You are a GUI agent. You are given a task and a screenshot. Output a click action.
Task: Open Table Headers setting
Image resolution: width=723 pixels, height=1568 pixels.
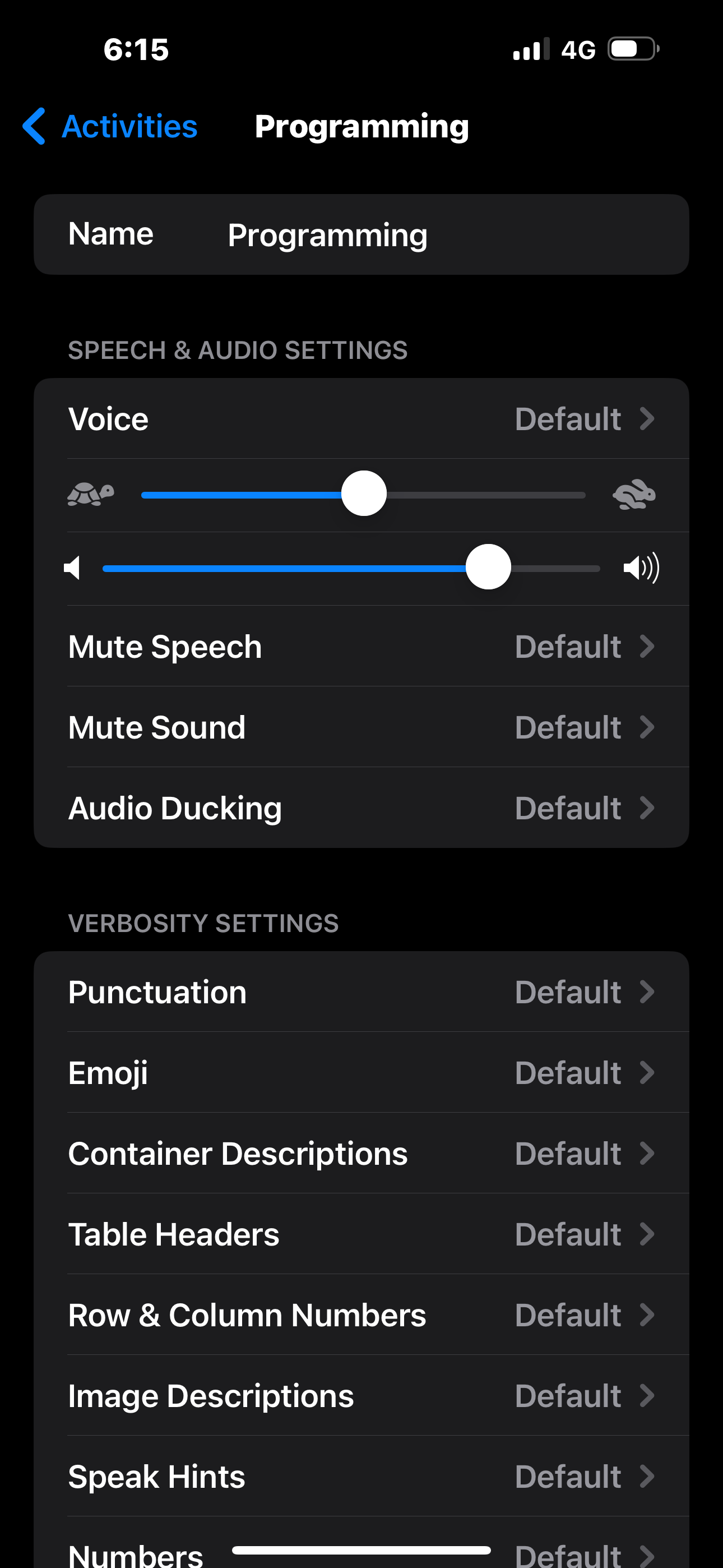[x=361, y=1234]
